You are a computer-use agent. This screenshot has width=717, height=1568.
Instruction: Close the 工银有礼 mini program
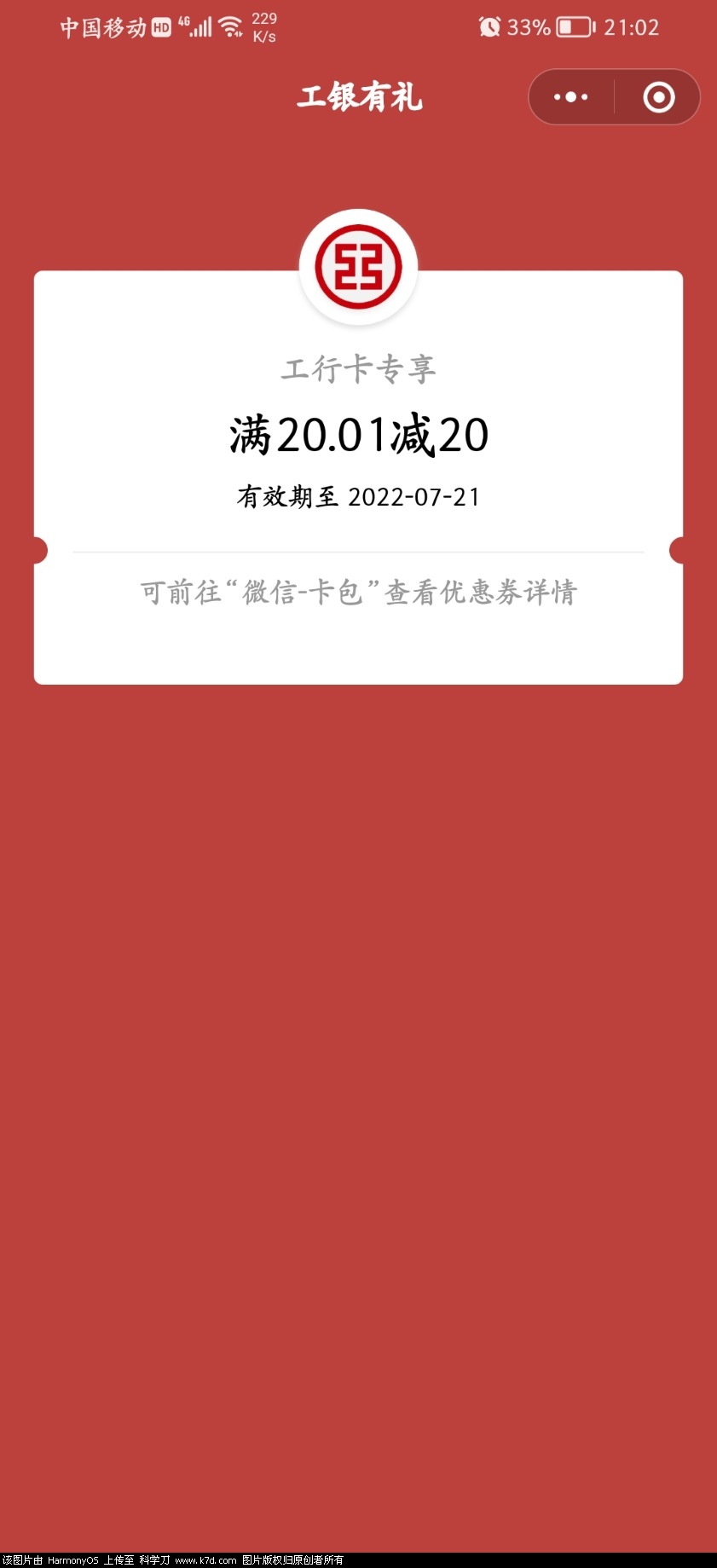tap(658, 97)
